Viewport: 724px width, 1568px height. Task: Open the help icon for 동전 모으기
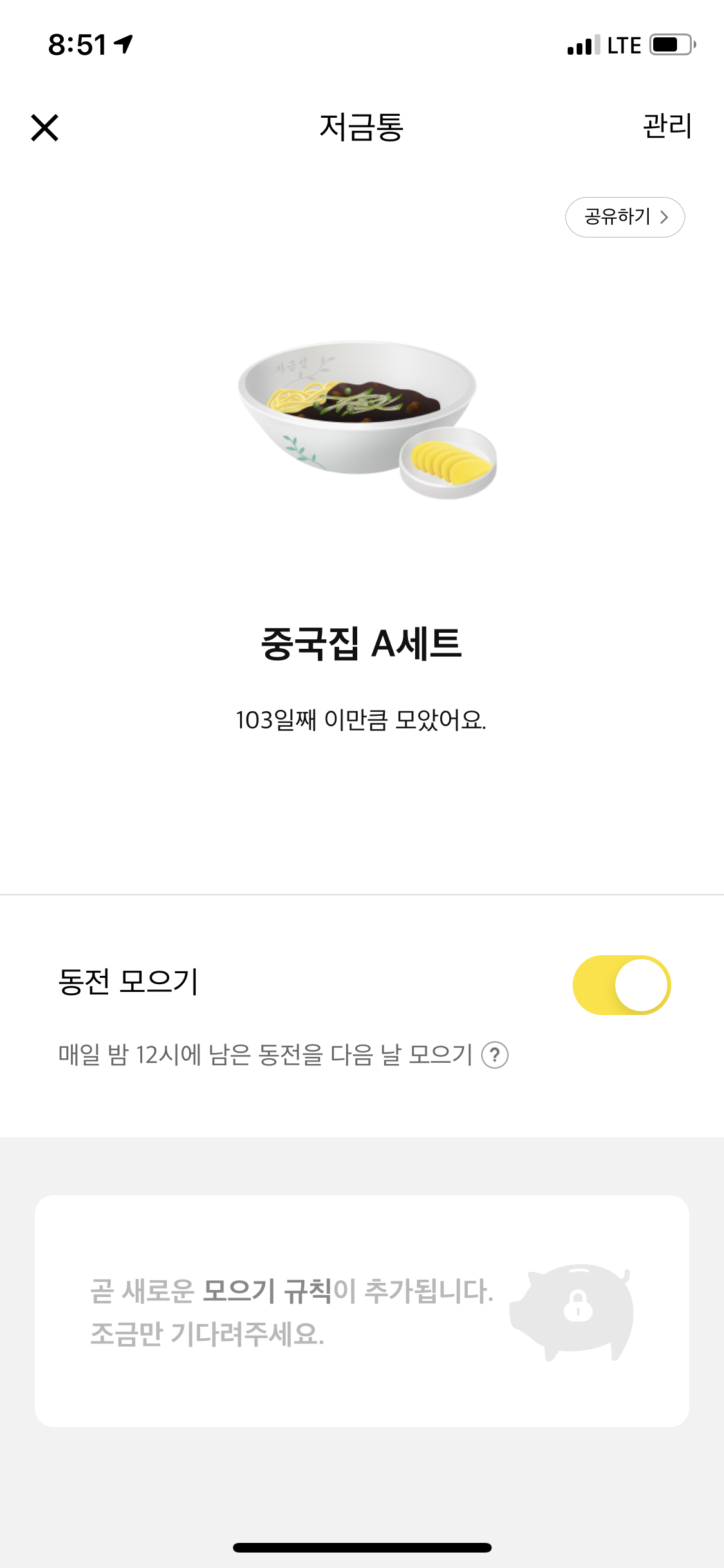coord(495,1055)
